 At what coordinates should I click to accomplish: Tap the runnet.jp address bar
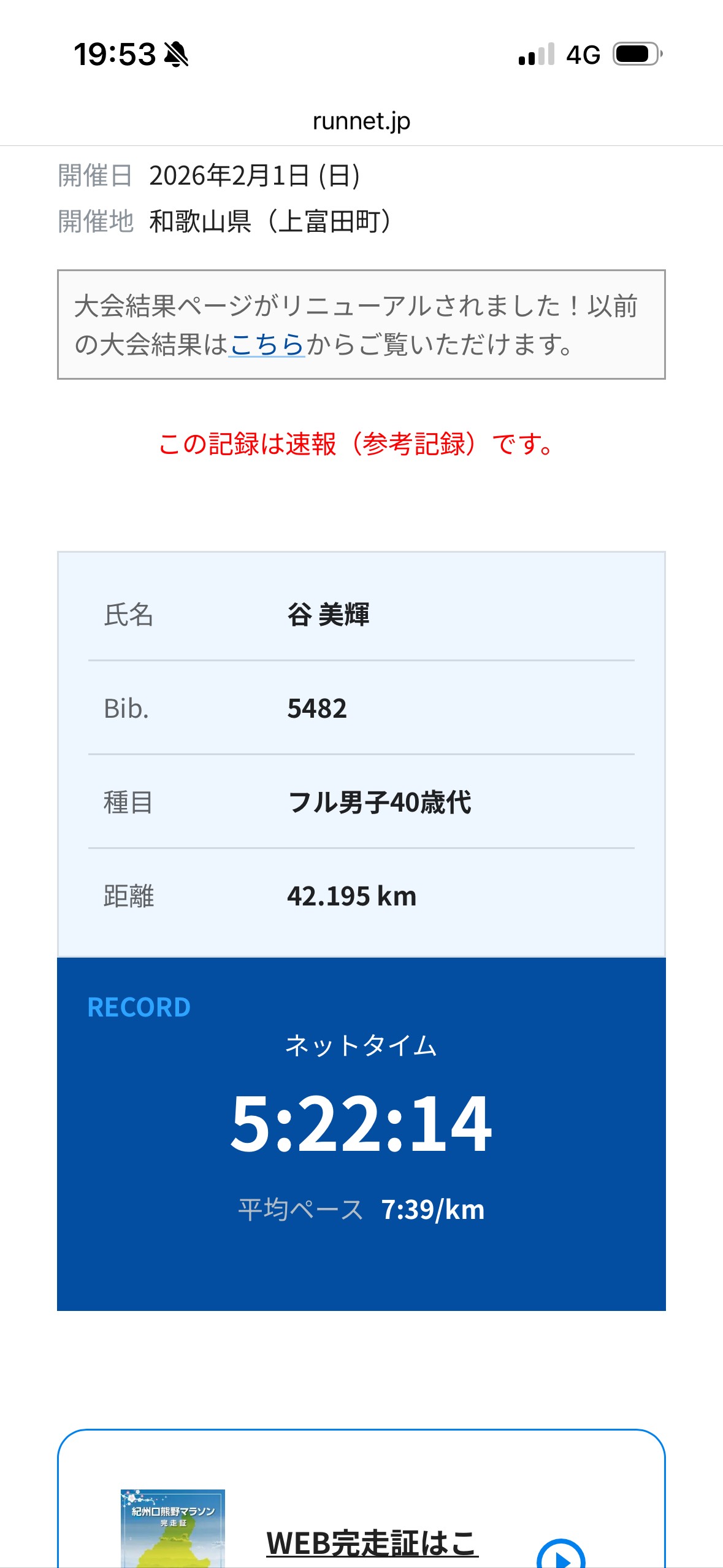(x=361, y=121)
